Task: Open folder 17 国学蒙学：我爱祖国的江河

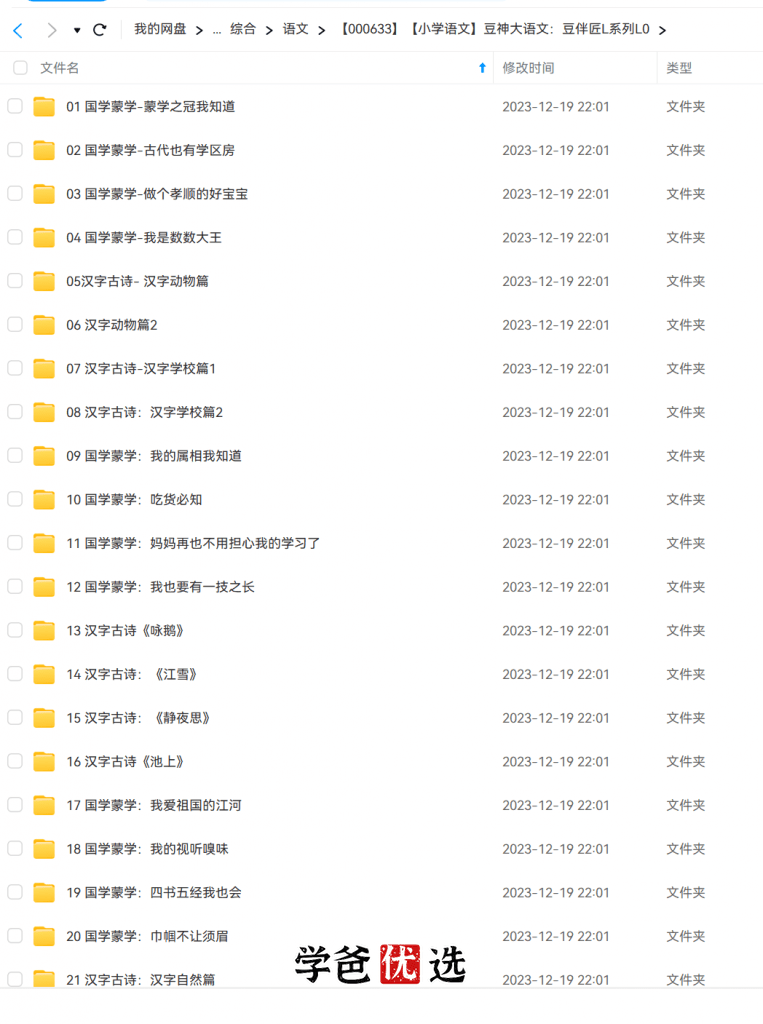Action: (x=153, y=805)
